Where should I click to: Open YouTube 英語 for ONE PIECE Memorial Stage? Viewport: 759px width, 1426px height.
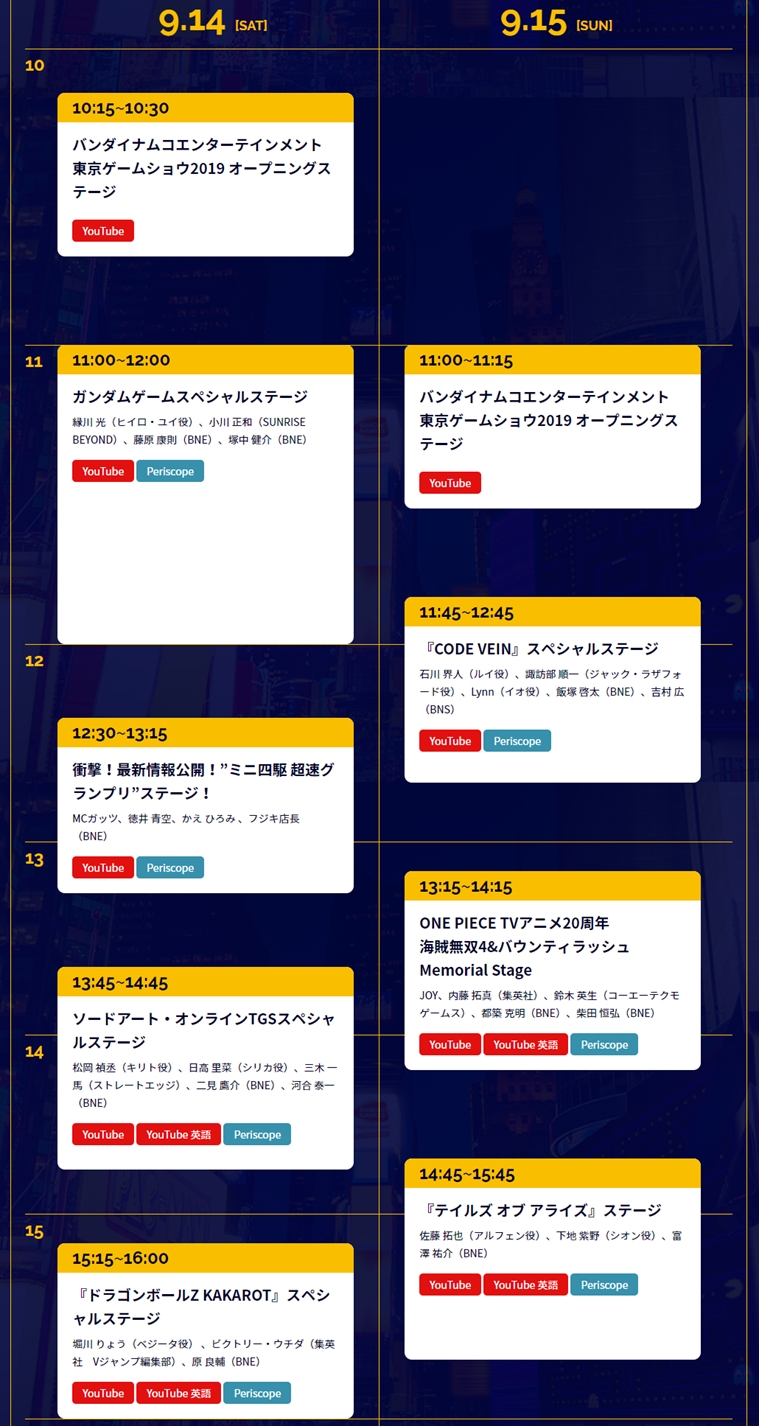526,1044
